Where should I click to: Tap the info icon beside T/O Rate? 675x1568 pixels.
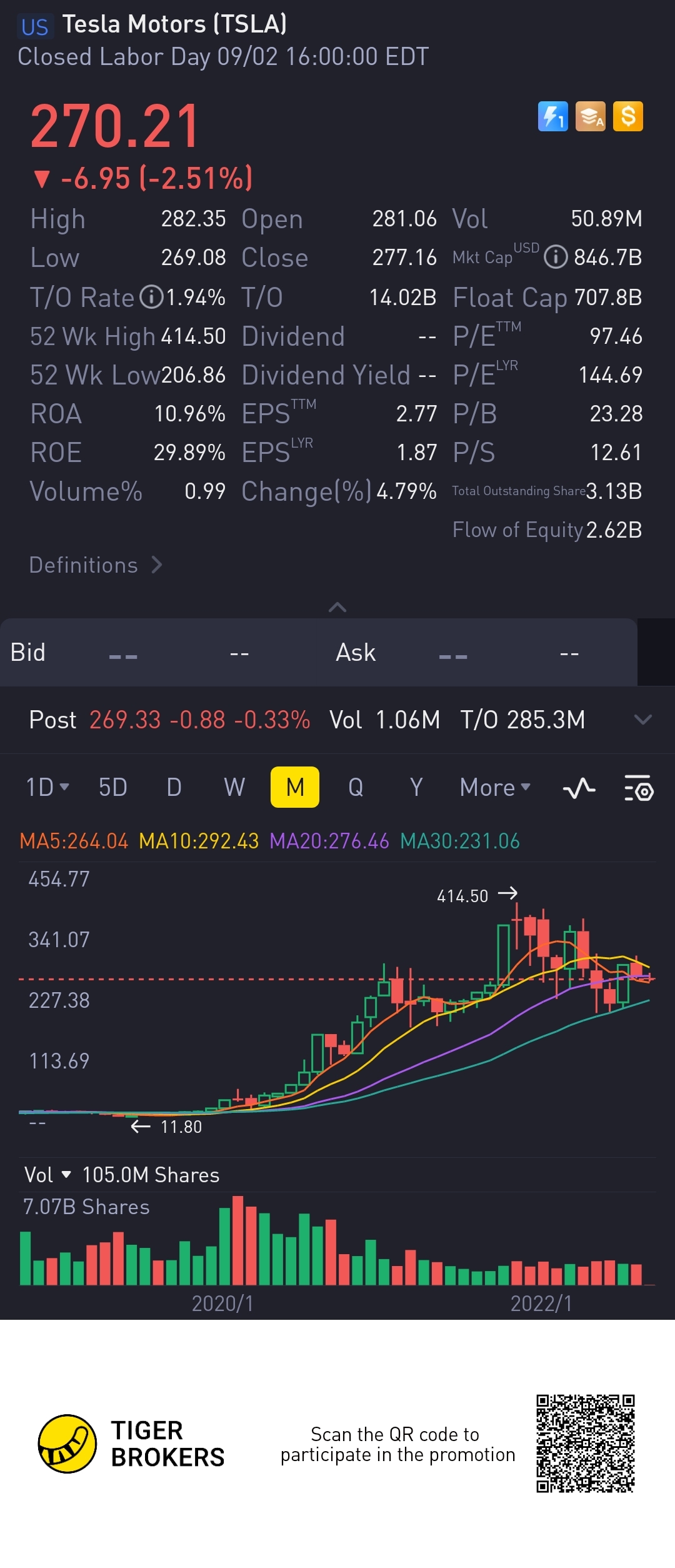click(x=151, y=297)
